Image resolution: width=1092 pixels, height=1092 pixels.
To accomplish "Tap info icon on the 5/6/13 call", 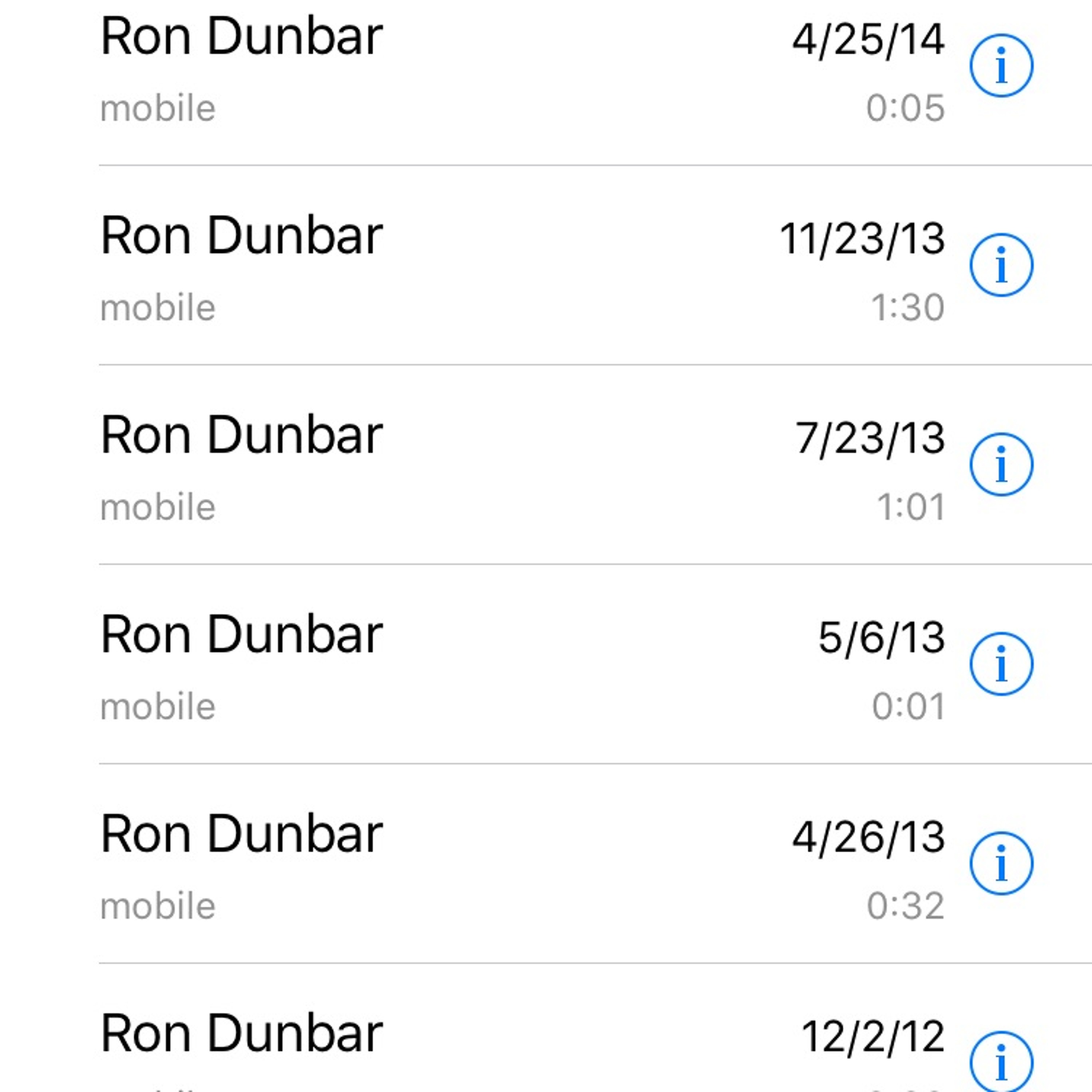I will [1001, 664].
